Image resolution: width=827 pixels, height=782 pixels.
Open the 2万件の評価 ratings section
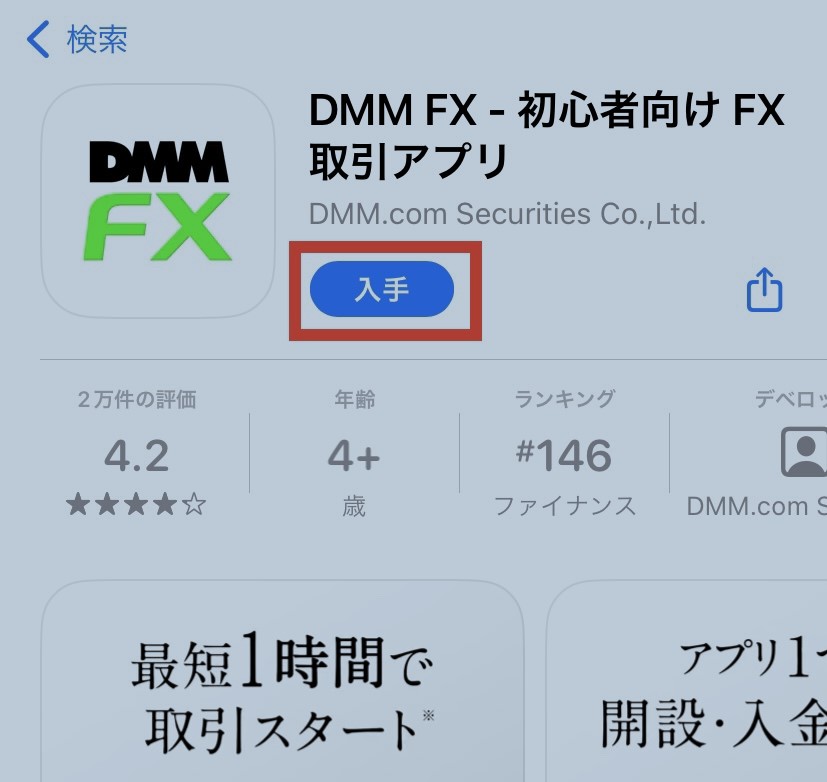click(137, 455)
